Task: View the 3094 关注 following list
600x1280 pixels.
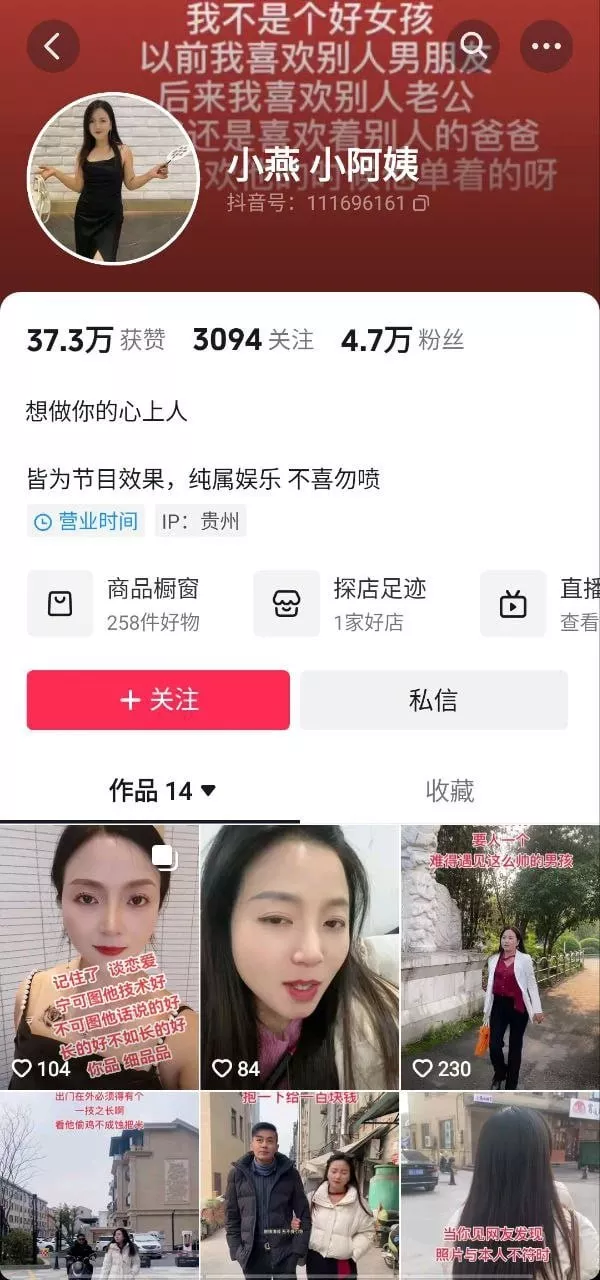Action: (x=253, y=340)
